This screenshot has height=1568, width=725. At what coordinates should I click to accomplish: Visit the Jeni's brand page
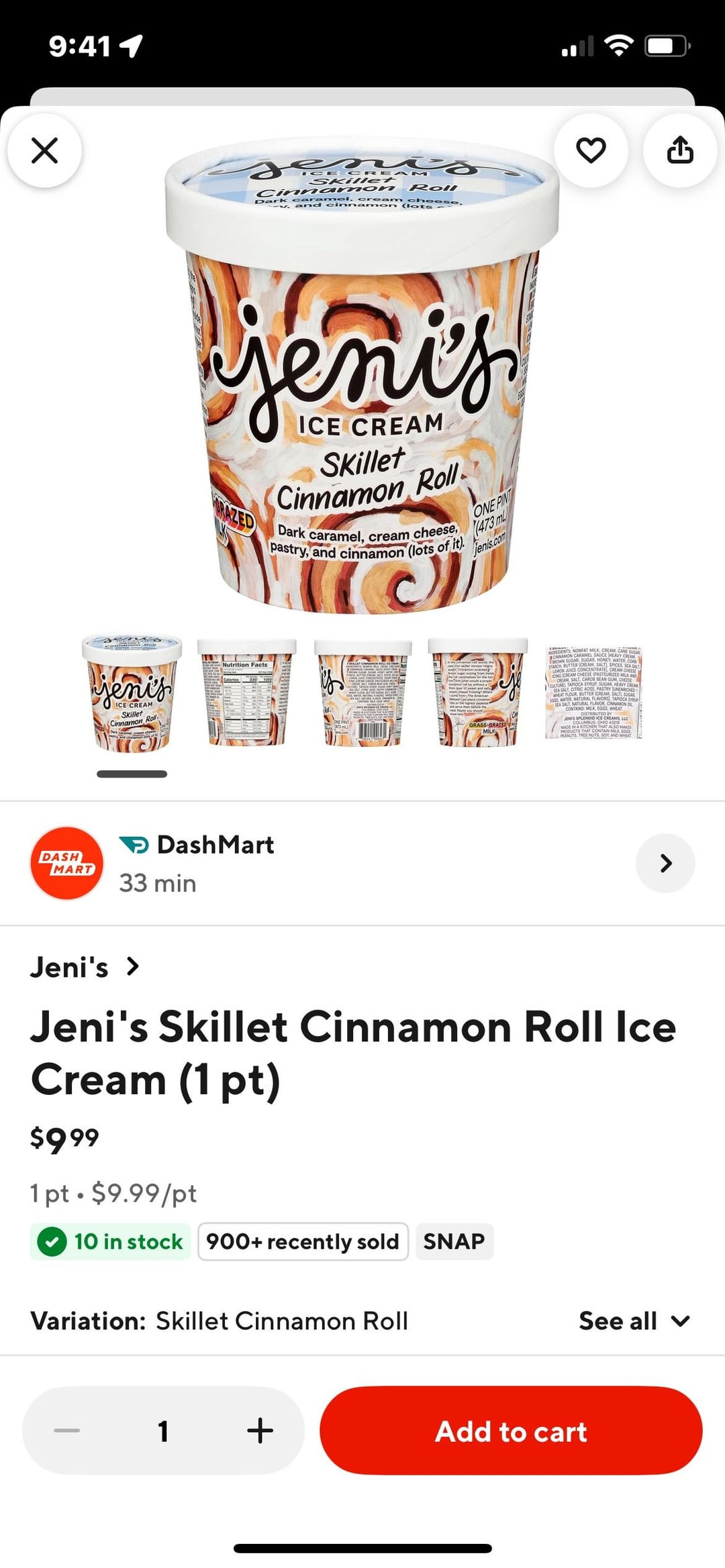pyautogui.click(x=85, y=968)
